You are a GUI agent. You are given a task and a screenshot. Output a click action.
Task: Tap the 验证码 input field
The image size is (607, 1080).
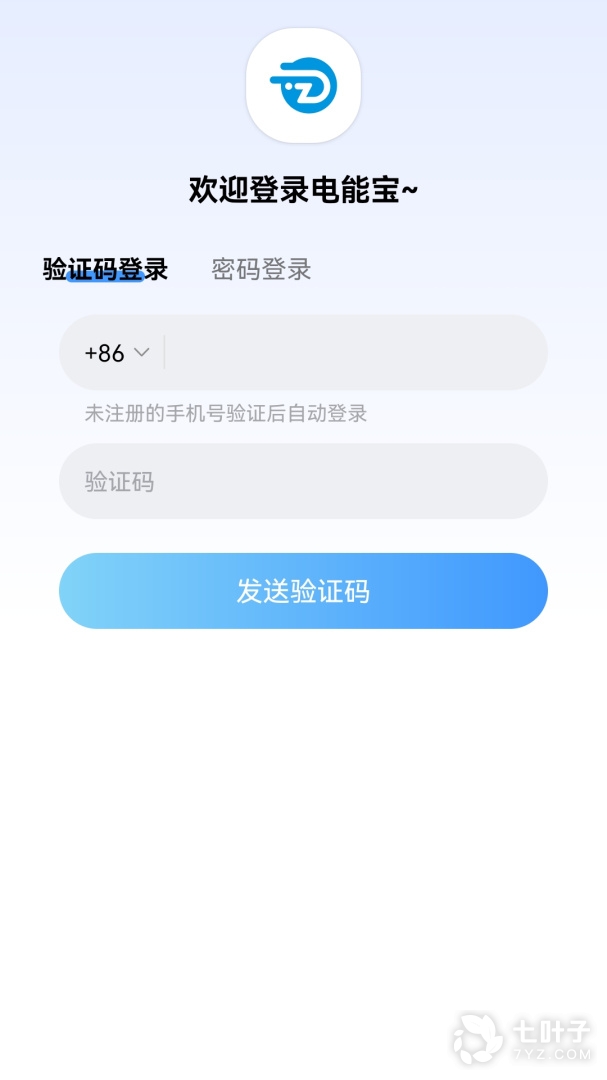pos(303,481)
